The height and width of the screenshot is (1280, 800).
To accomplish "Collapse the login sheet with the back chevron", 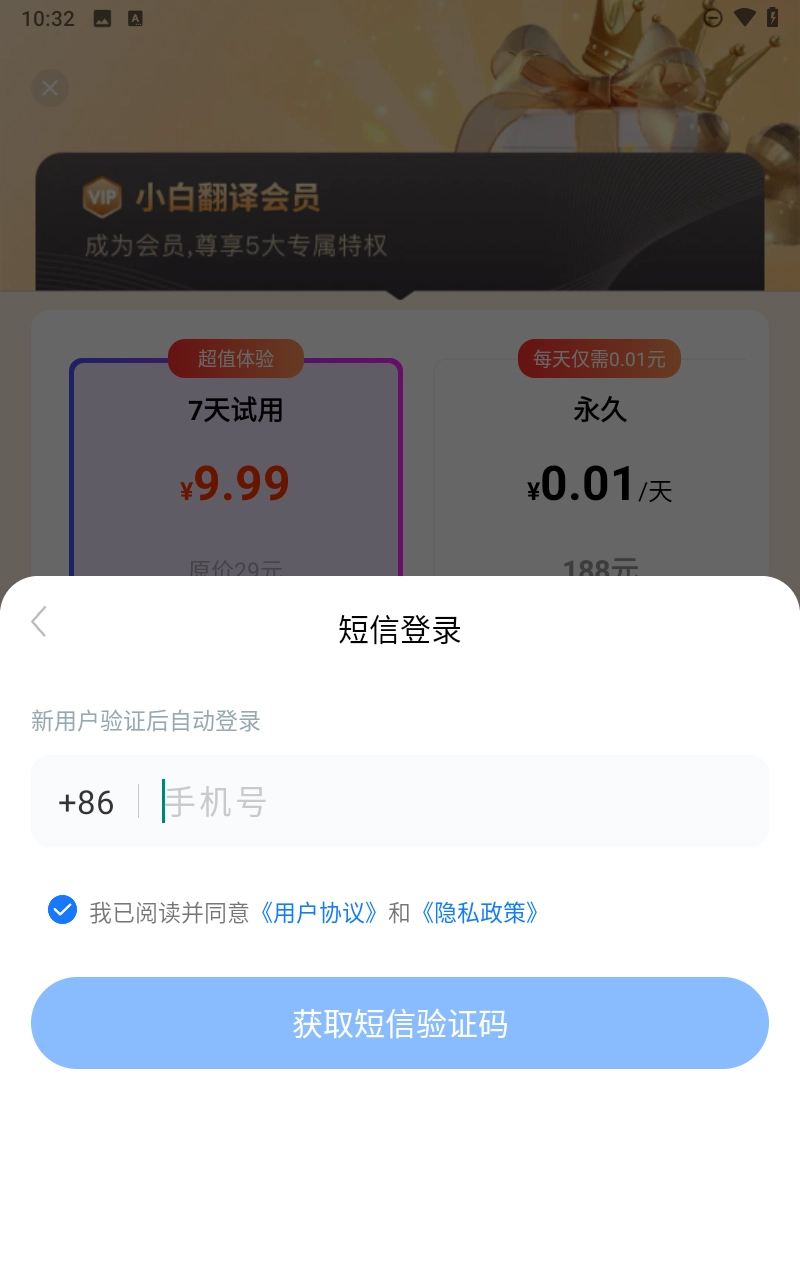I will coord(38,621).
